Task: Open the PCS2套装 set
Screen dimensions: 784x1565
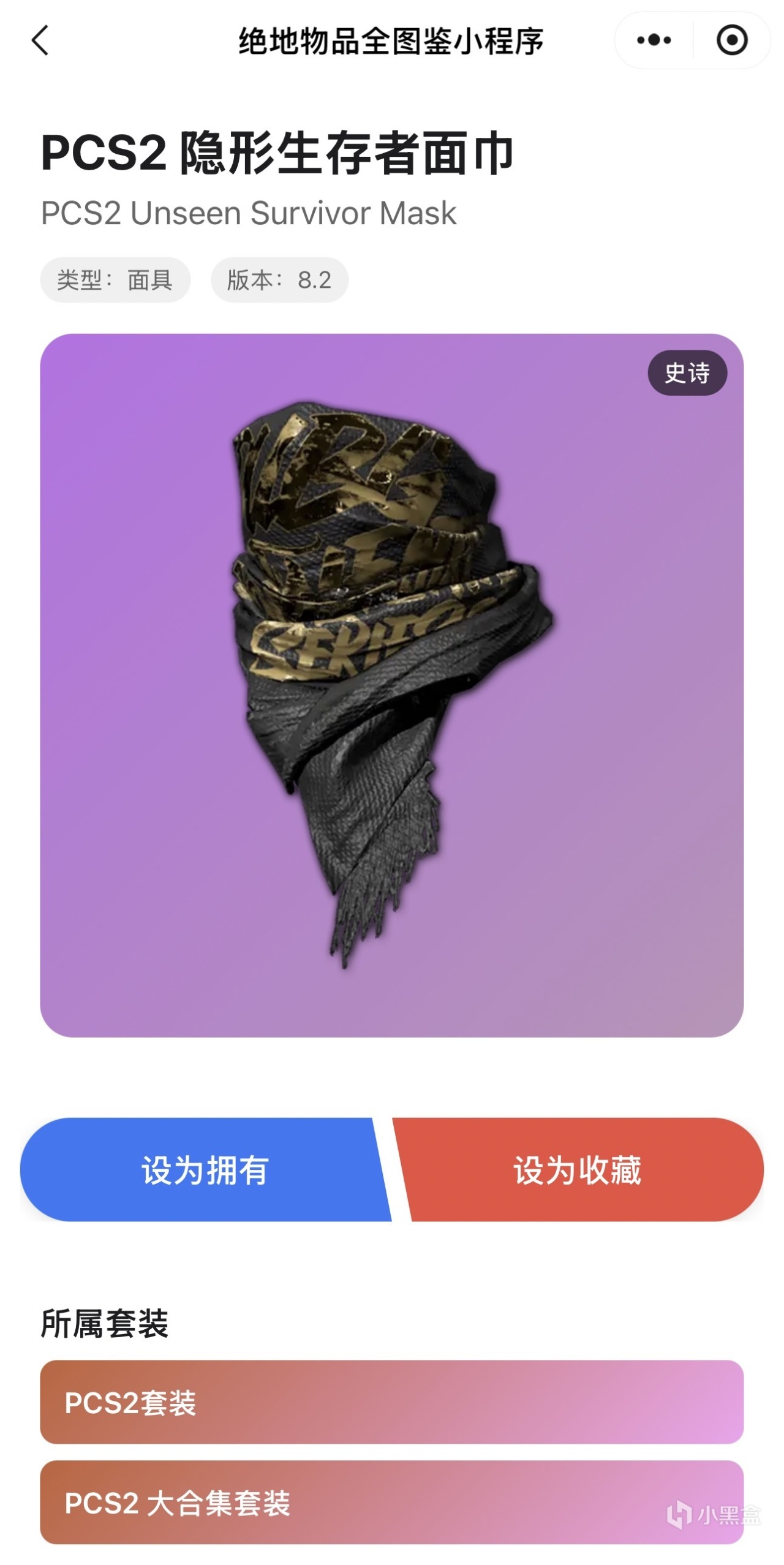Action: (x=391, y=1402)
